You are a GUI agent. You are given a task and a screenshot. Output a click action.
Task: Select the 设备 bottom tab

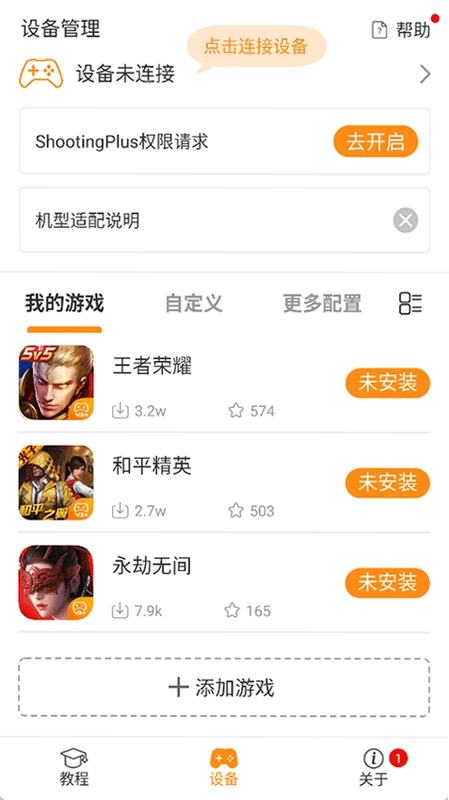click(224, 767)
